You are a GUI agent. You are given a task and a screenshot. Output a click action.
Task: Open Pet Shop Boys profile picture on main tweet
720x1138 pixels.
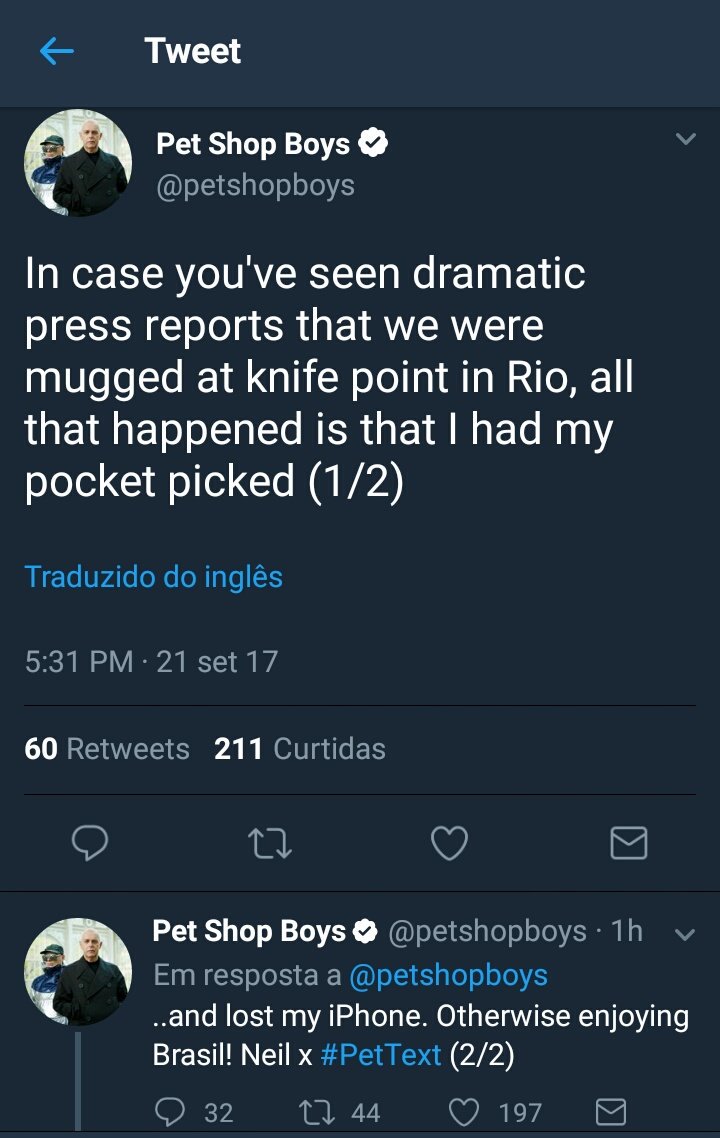78,163
